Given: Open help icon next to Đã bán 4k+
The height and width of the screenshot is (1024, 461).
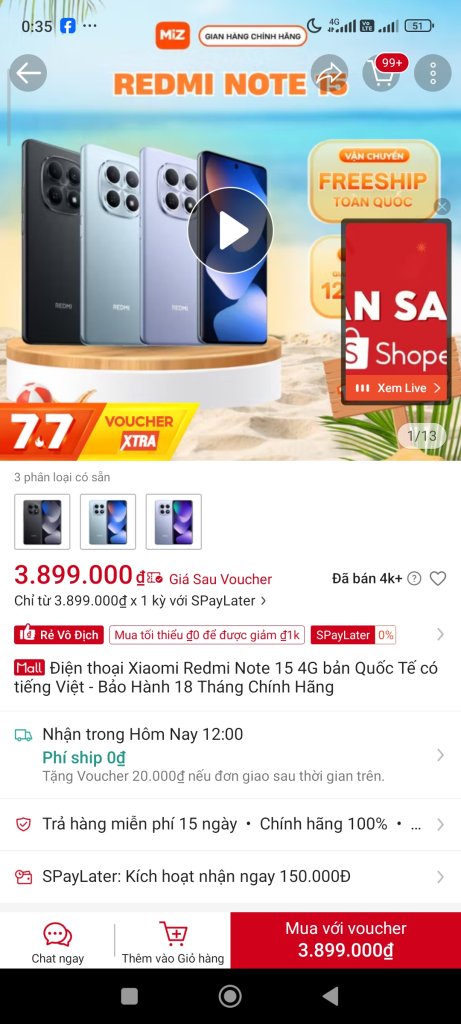Looking at the screenshot, I should click(414, 579).
